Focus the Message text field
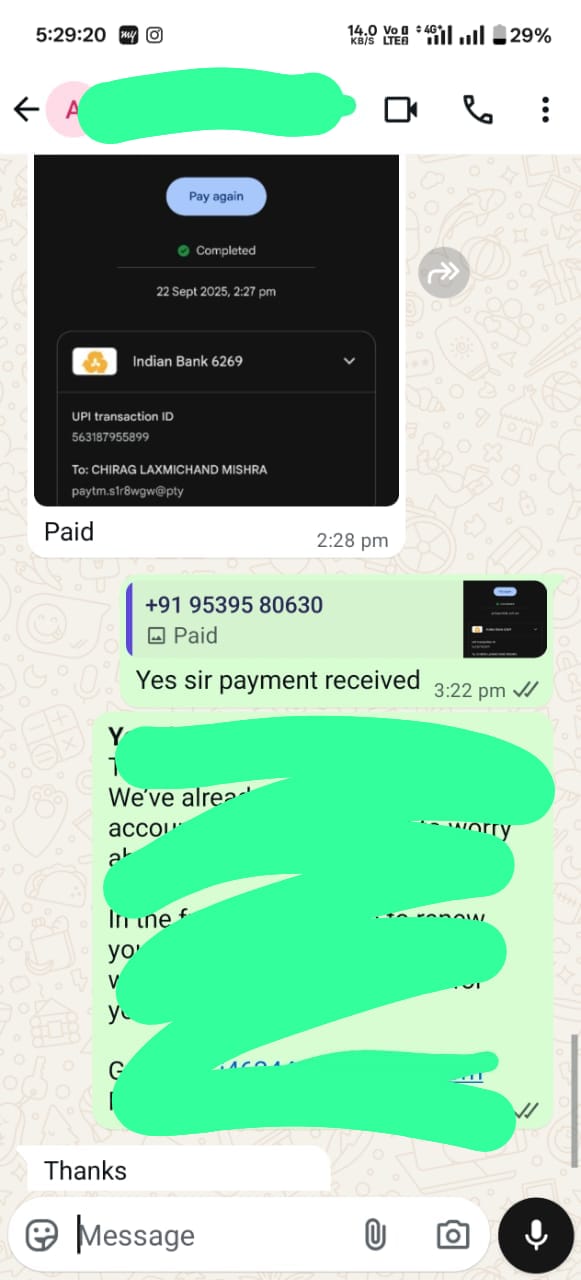 (x=215, y=1236)
